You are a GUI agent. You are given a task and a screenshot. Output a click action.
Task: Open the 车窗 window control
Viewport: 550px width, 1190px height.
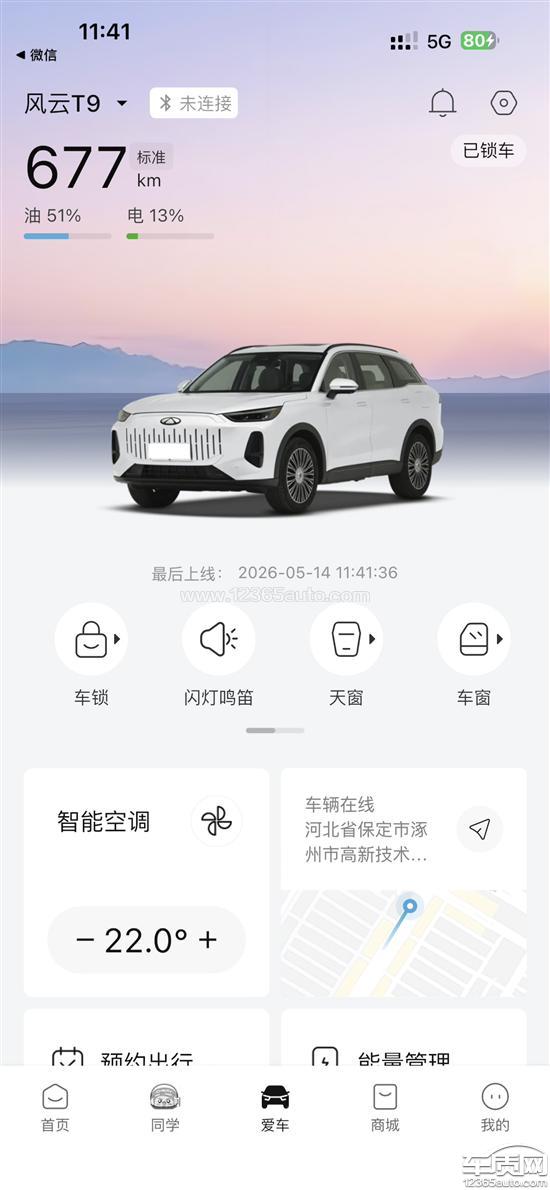click(473, 655)
